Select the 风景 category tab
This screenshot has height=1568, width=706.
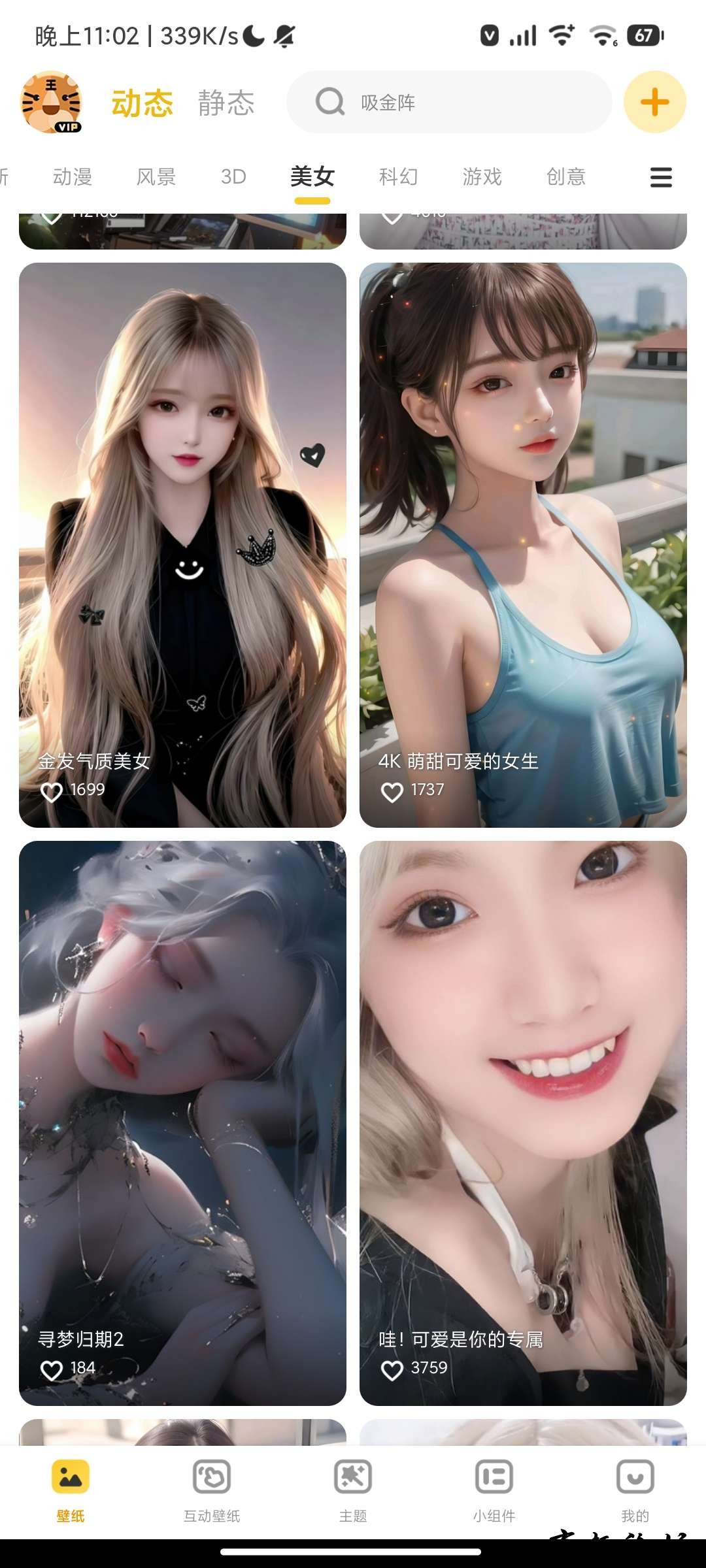(x=156, y=176)
